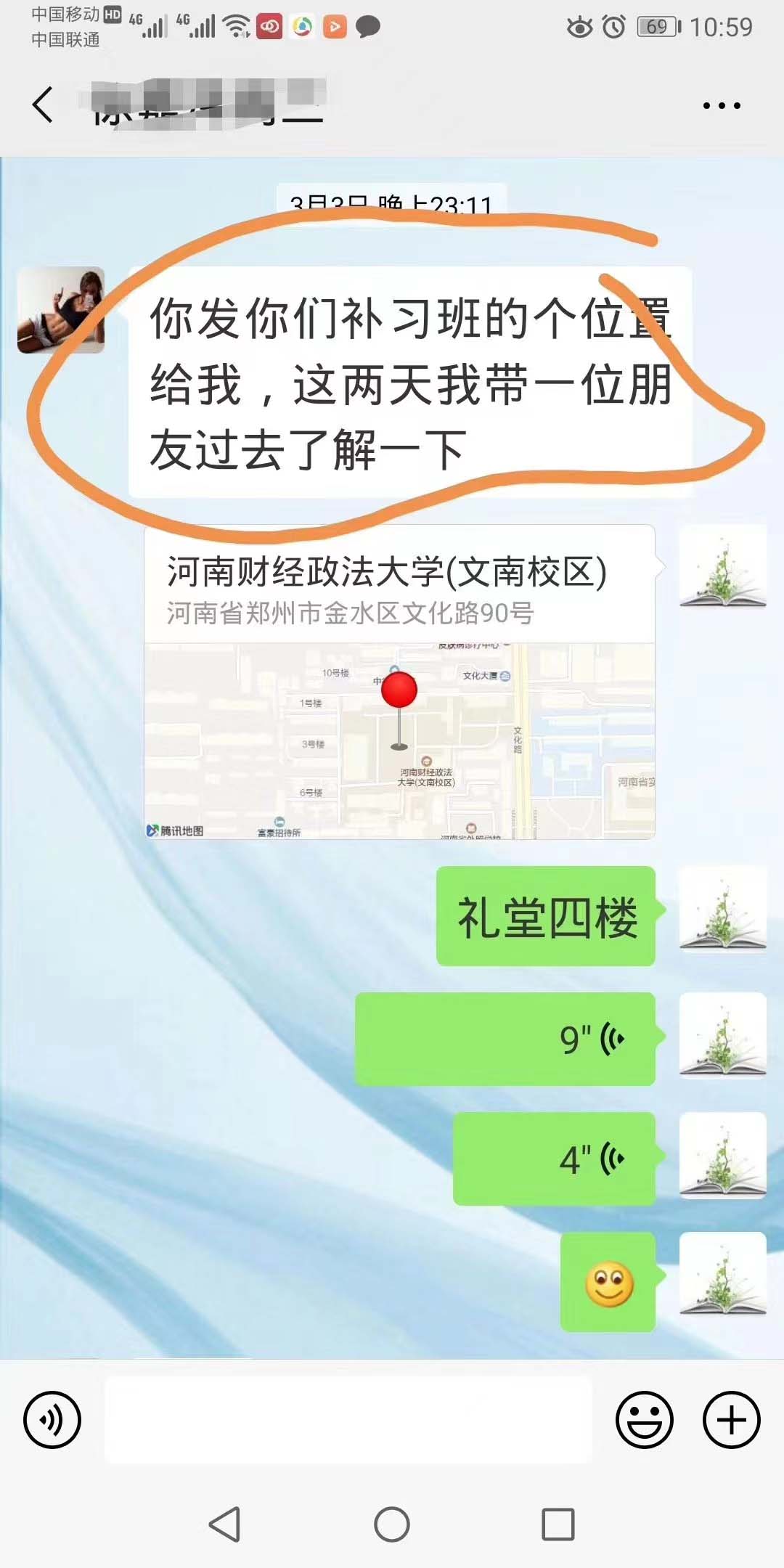The width and height of the screenshot is (784, 1568).
Task: Open the recent apps view
Action: tap(558, 1524)
